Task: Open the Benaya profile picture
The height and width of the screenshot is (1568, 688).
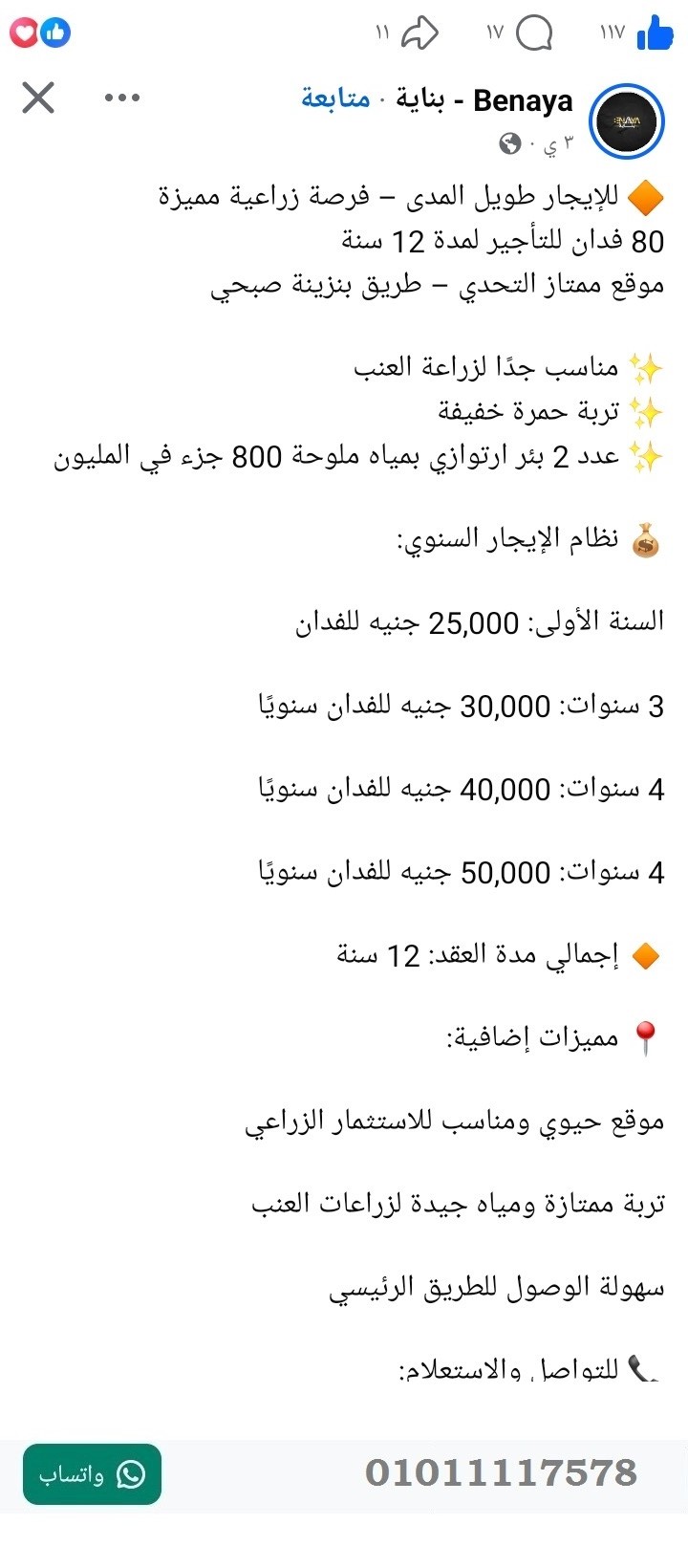Action: coord(626,122)
